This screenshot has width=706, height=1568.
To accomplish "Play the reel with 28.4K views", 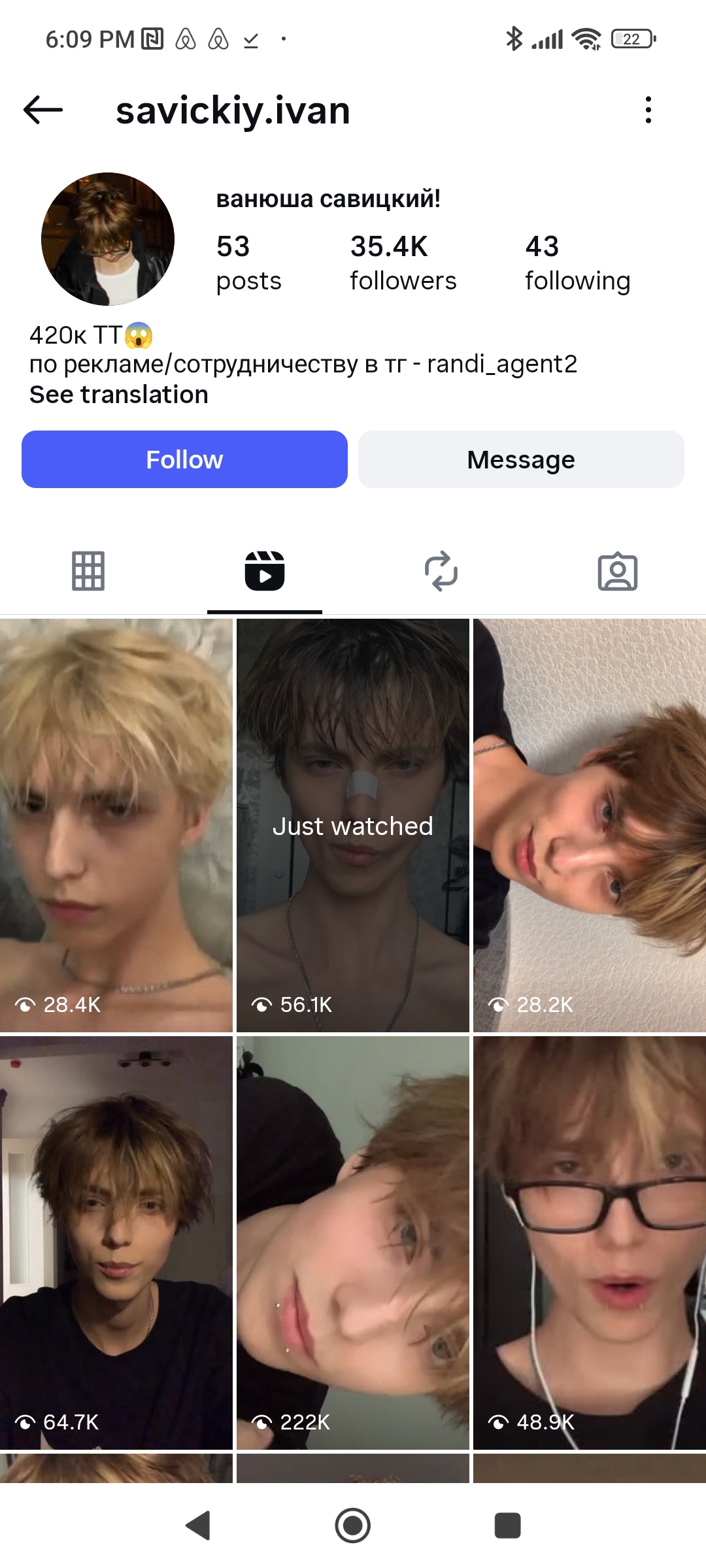I will (x=116, y=825).
